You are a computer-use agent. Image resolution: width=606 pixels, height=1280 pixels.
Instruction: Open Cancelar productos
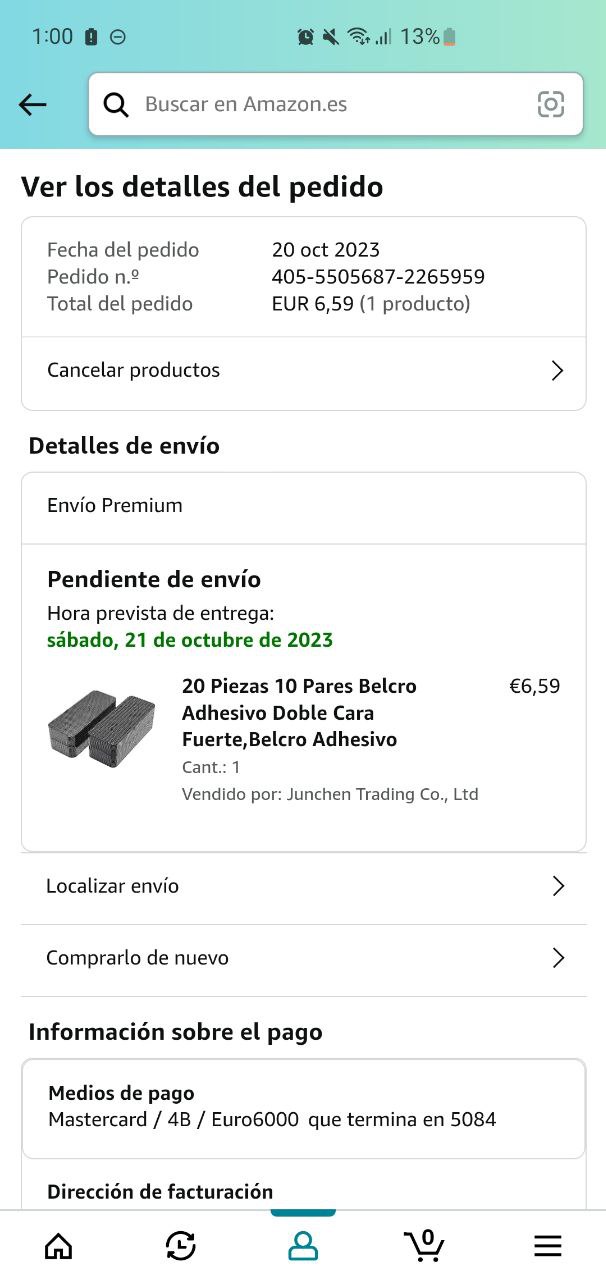(x=303, y=371)
